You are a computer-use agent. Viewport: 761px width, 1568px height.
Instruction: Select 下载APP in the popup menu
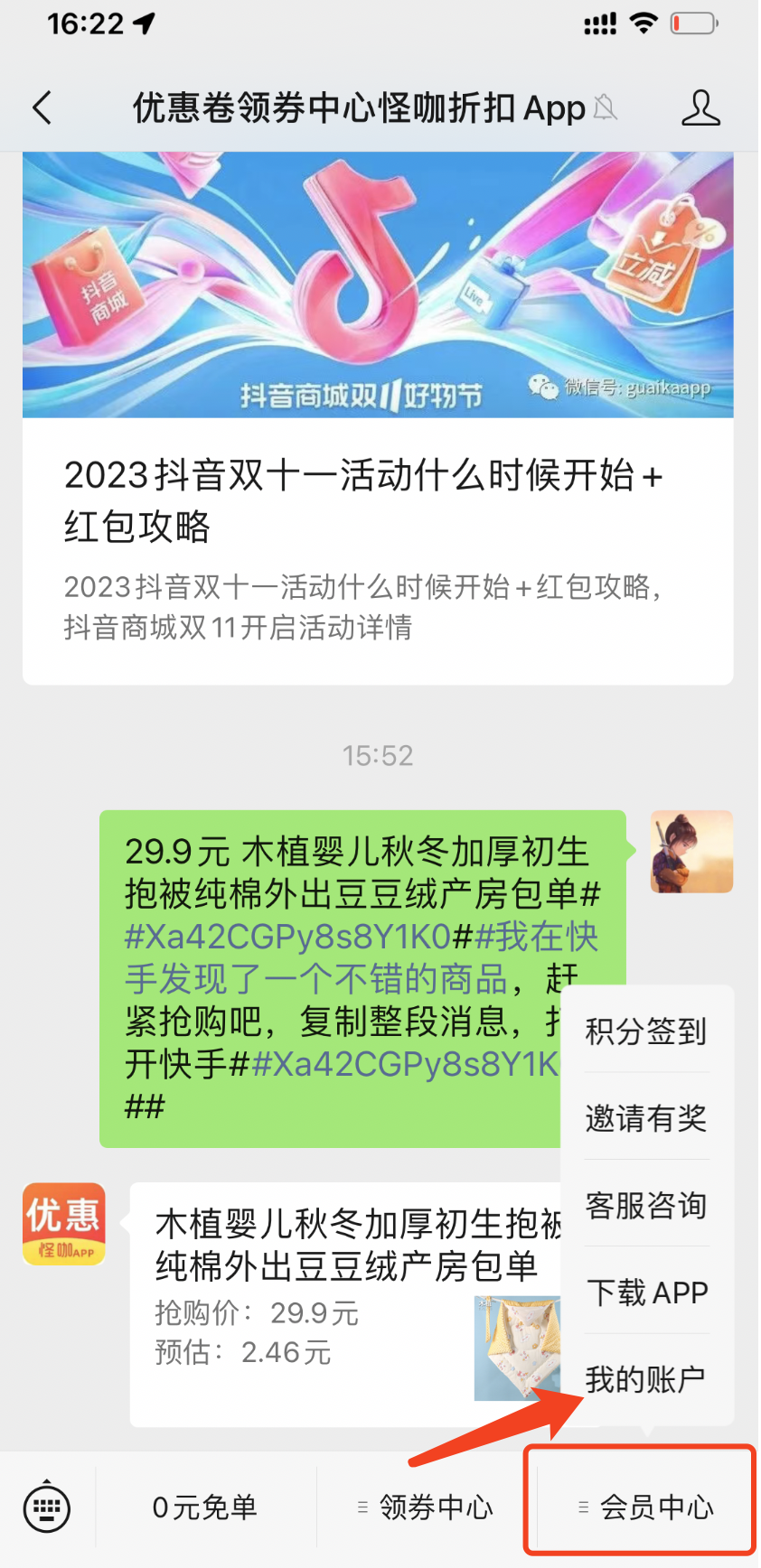(x=645, y=1293)
